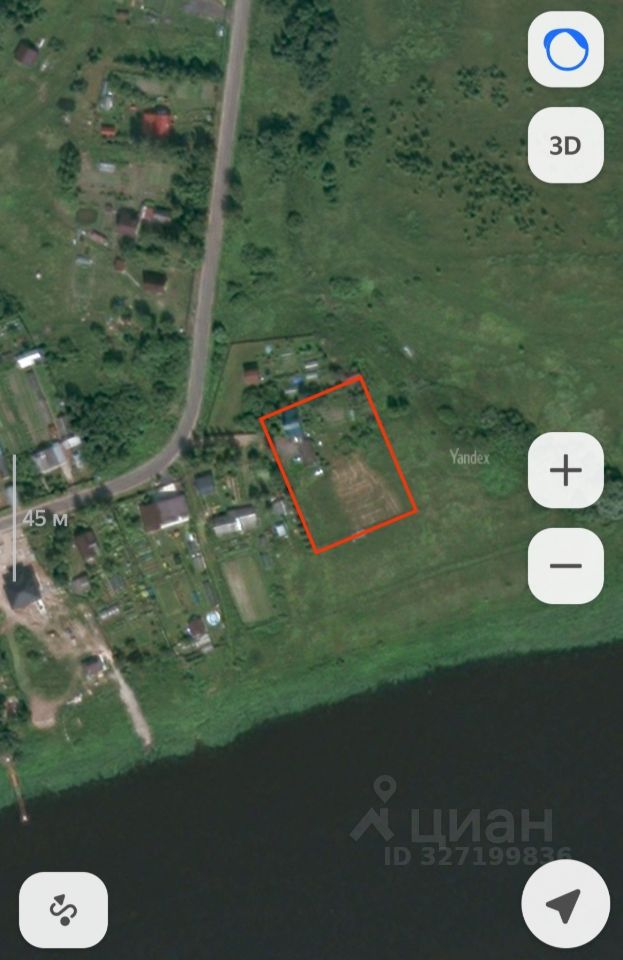Zoom in on the map
Image resolution: width=623 pixels, height=960 pixels.
(x=565, y=470)
